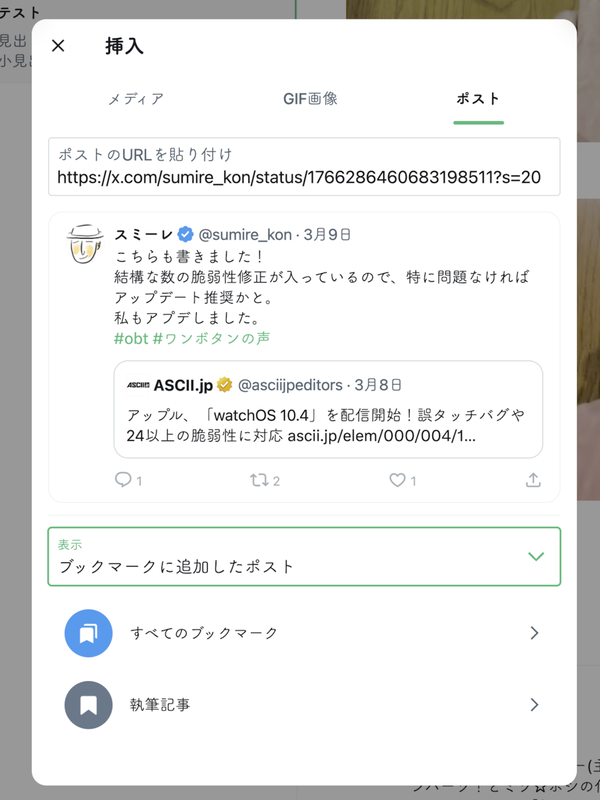Share スミーレ's post

click(533, 481)
